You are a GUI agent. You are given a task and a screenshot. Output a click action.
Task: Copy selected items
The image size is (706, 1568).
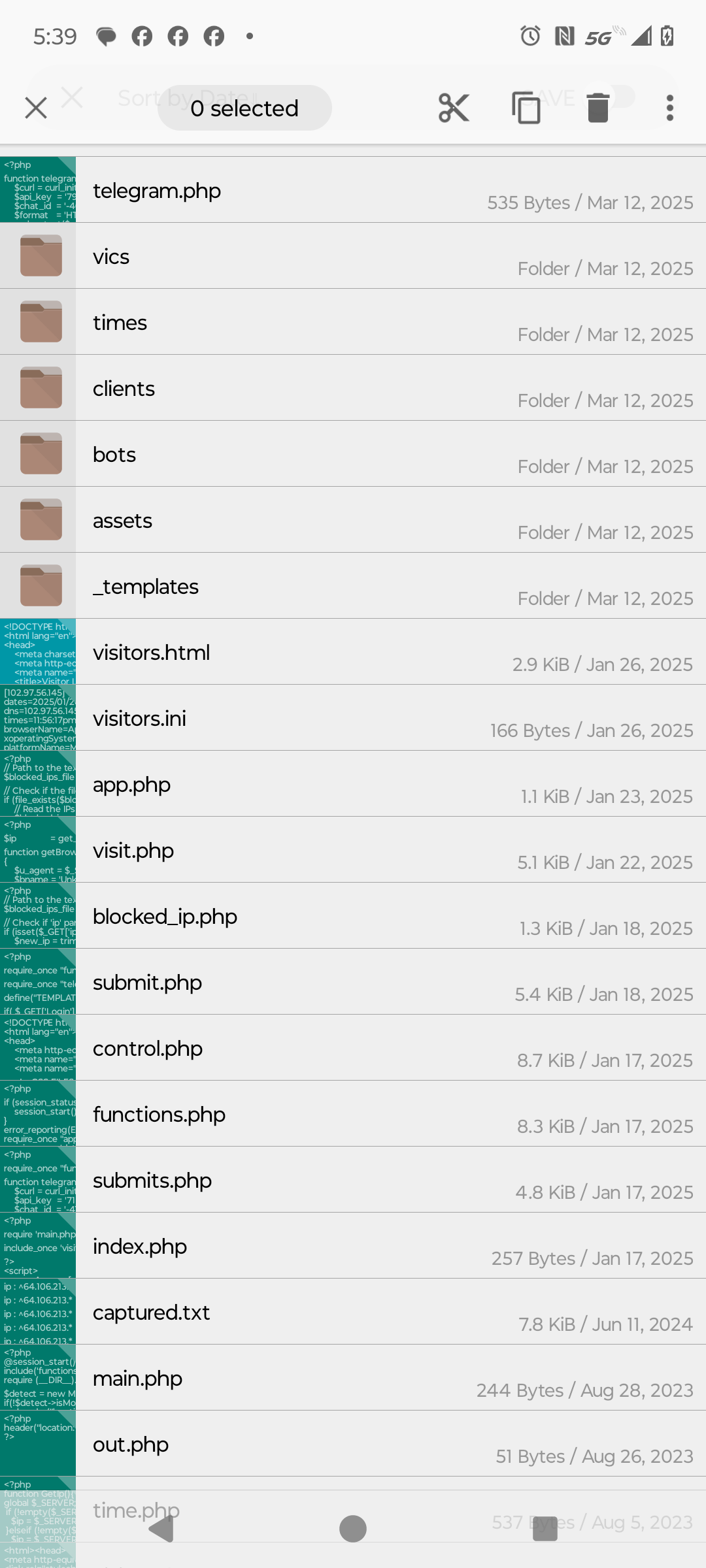[x=526, y=108]
